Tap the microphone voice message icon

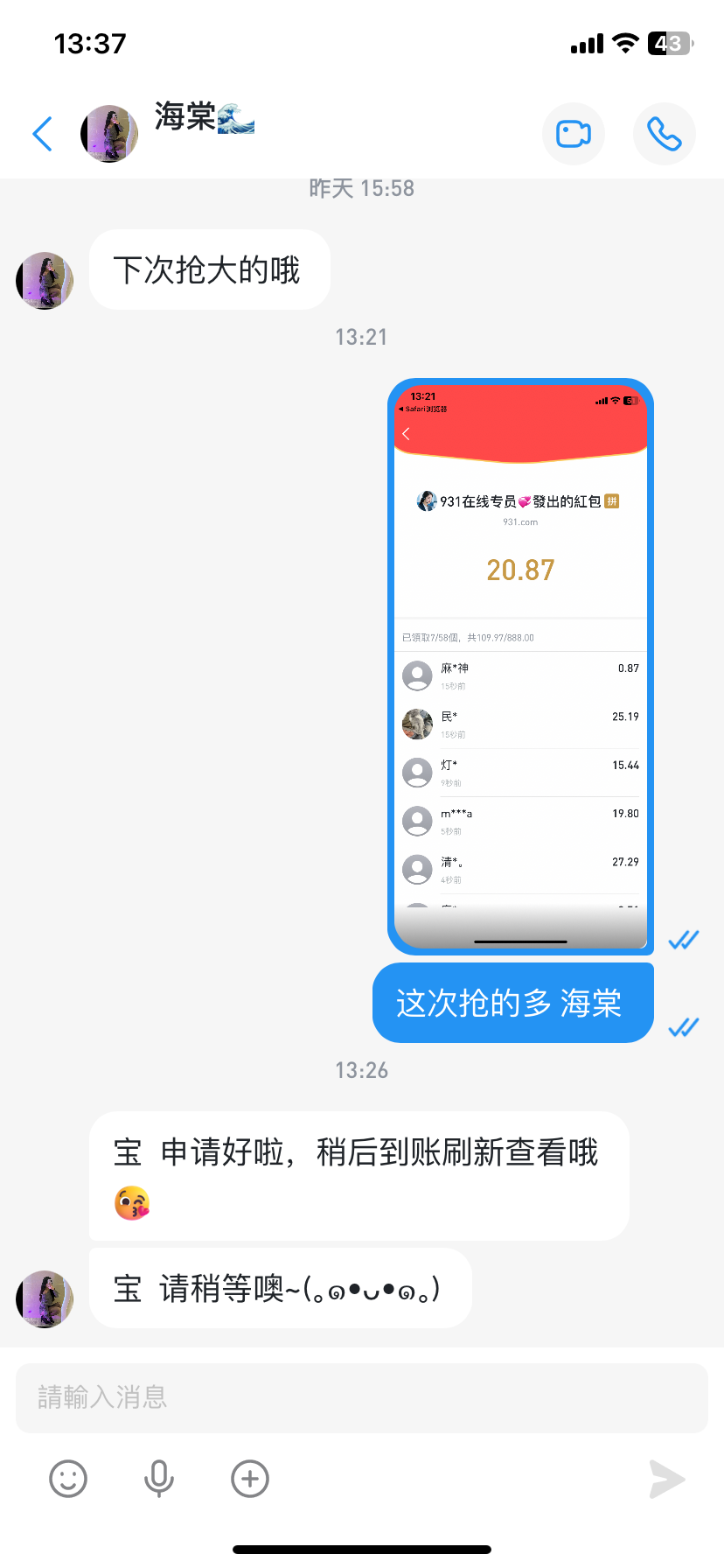tap(159, 1479)
